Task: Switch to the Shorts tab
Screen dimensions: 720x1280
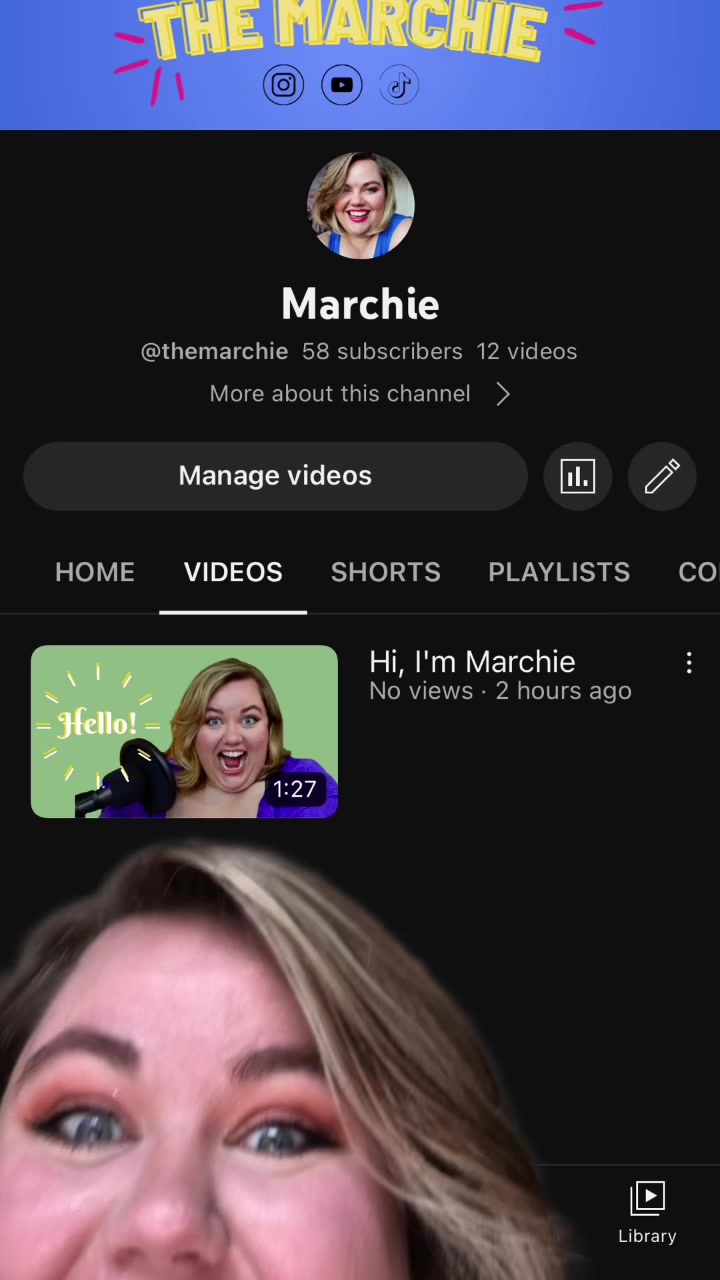Action: (385, 572)
